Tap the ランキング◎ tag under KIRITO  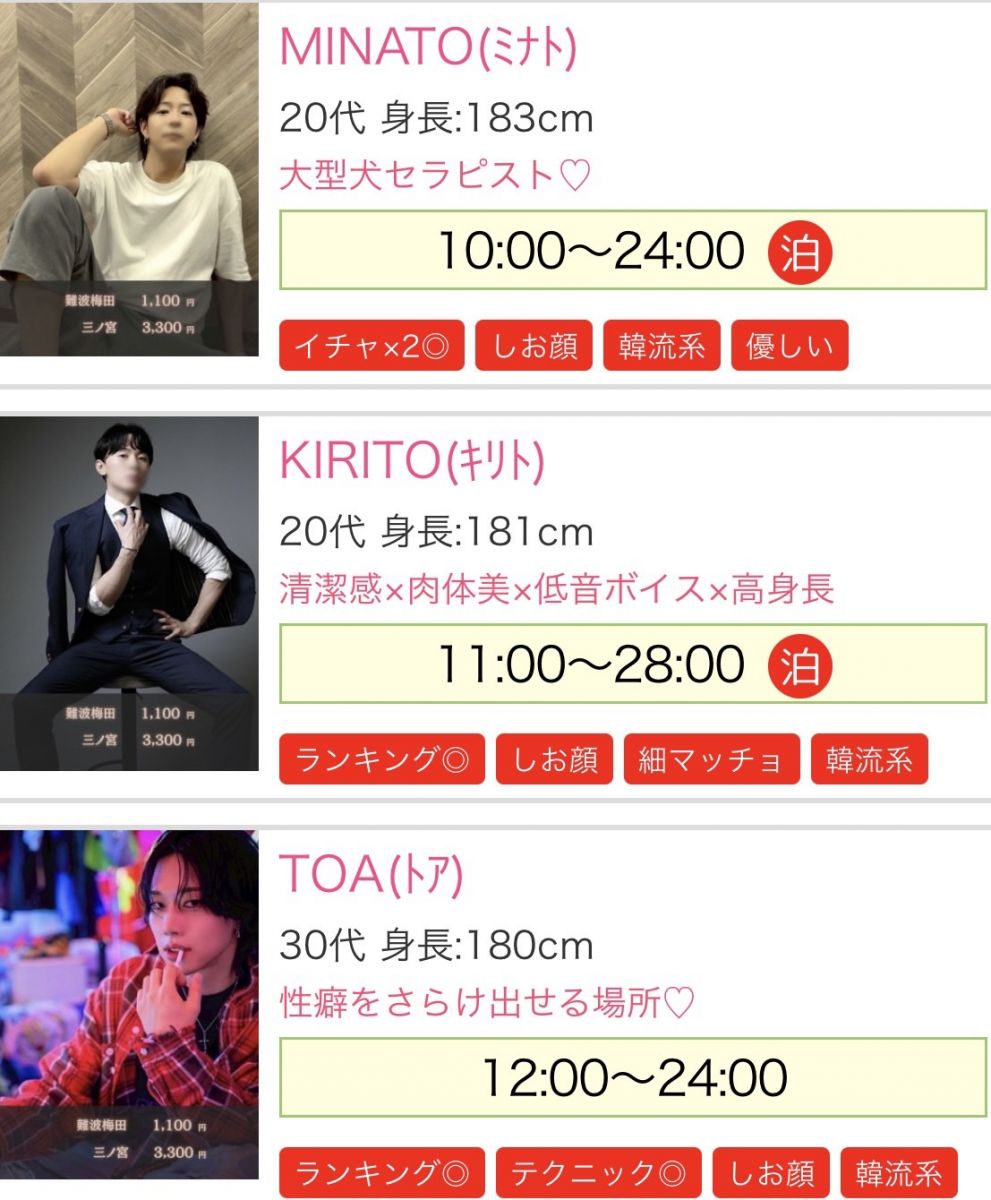point(381,759)
